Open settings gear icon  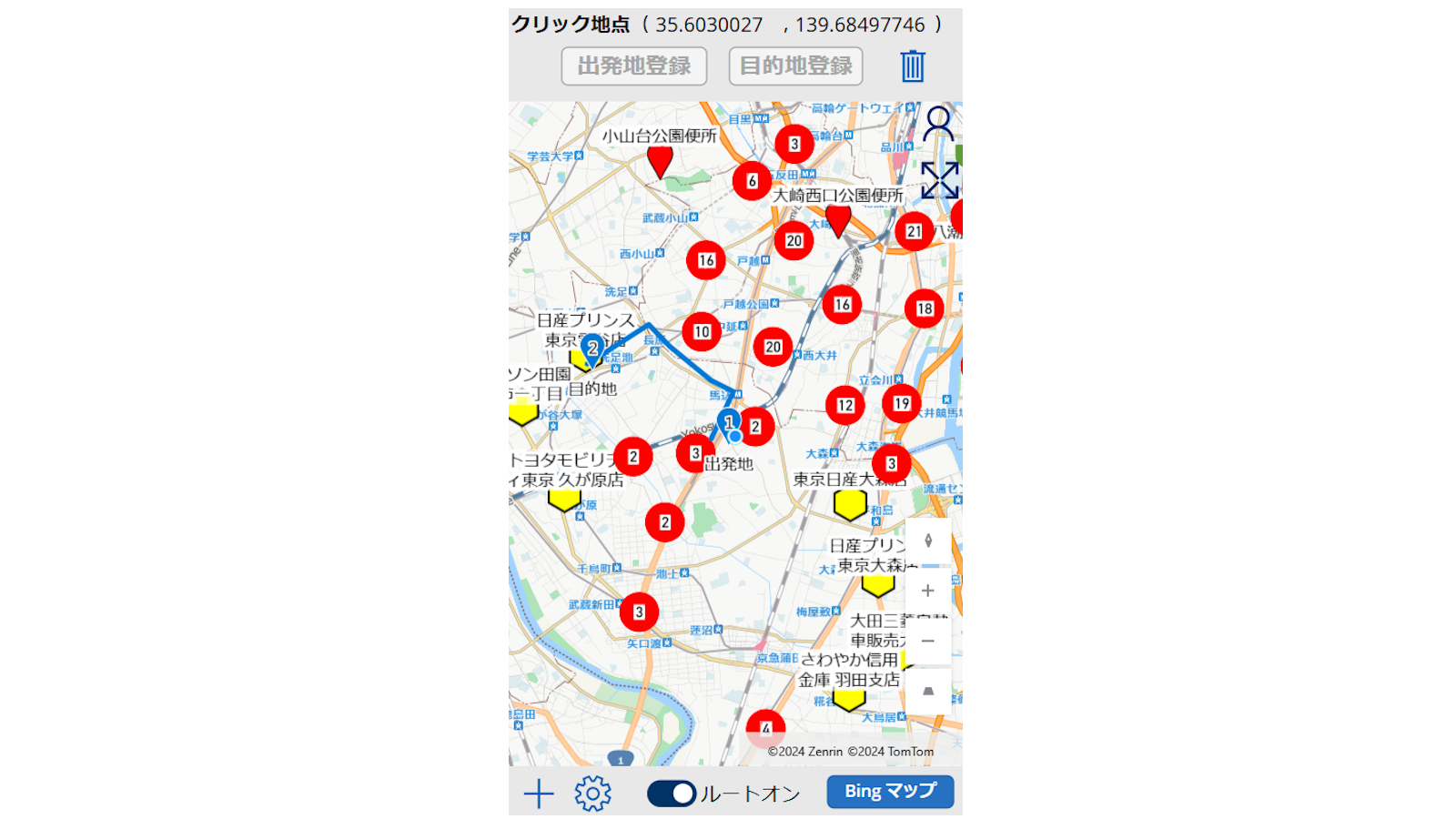pyautogui.click(x=592, y=794)
